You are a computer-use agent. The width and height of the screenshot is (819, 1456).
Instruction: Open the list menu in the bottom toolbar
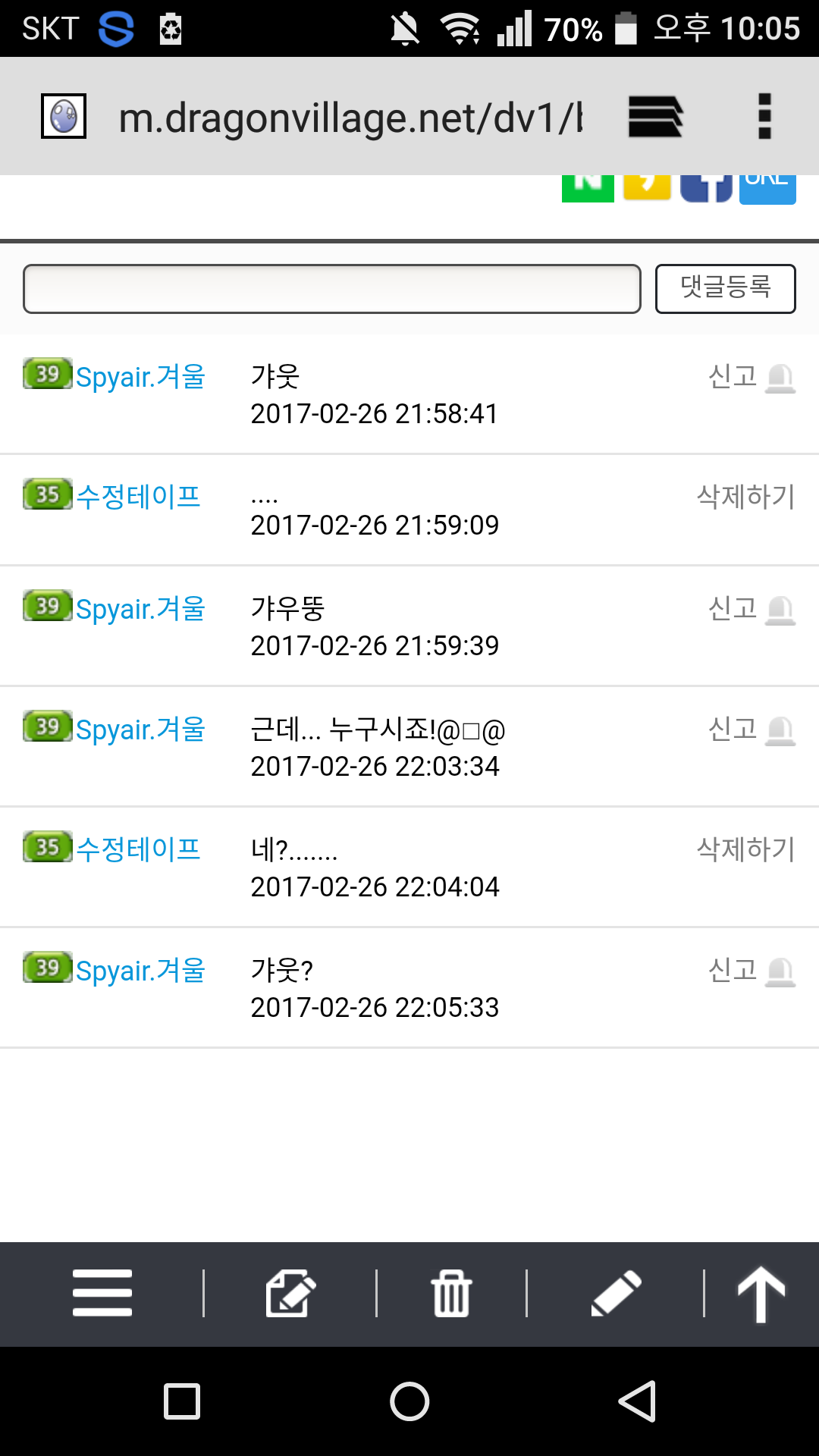click(x=102, y=1293)
